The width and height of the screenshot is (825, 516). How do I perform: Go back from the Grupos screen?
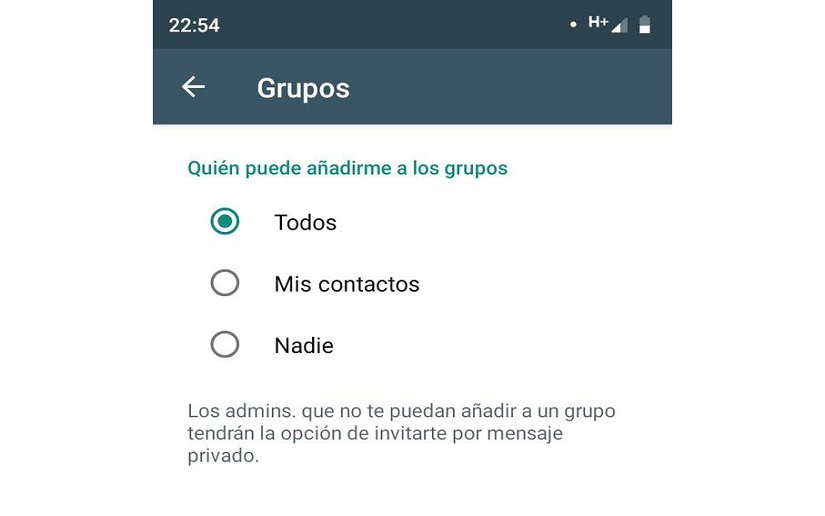(193, 87)
